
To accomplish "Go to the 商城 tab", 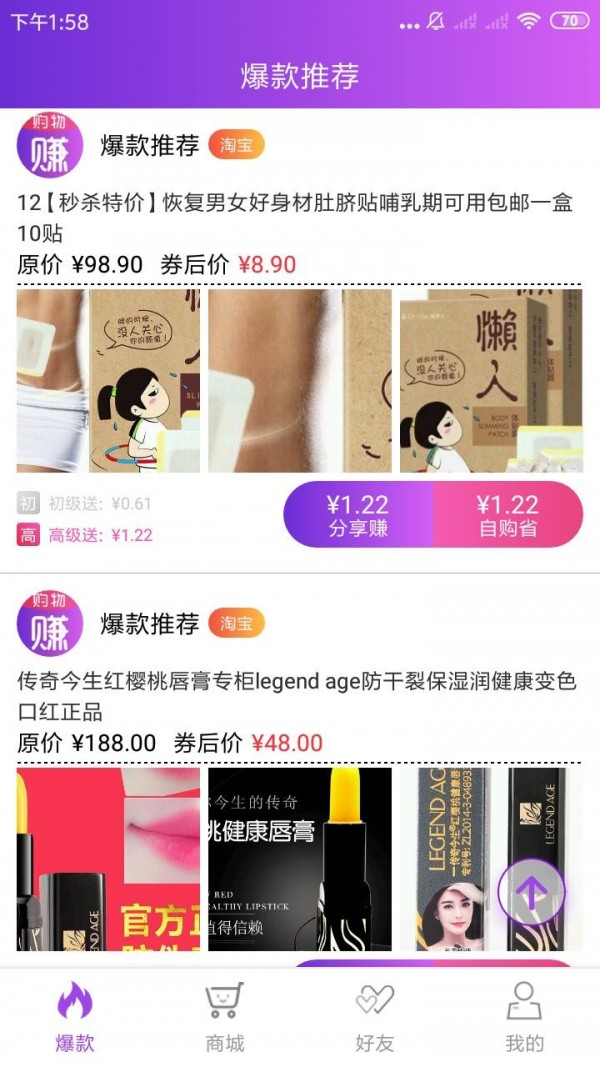I will point(225,1016).
